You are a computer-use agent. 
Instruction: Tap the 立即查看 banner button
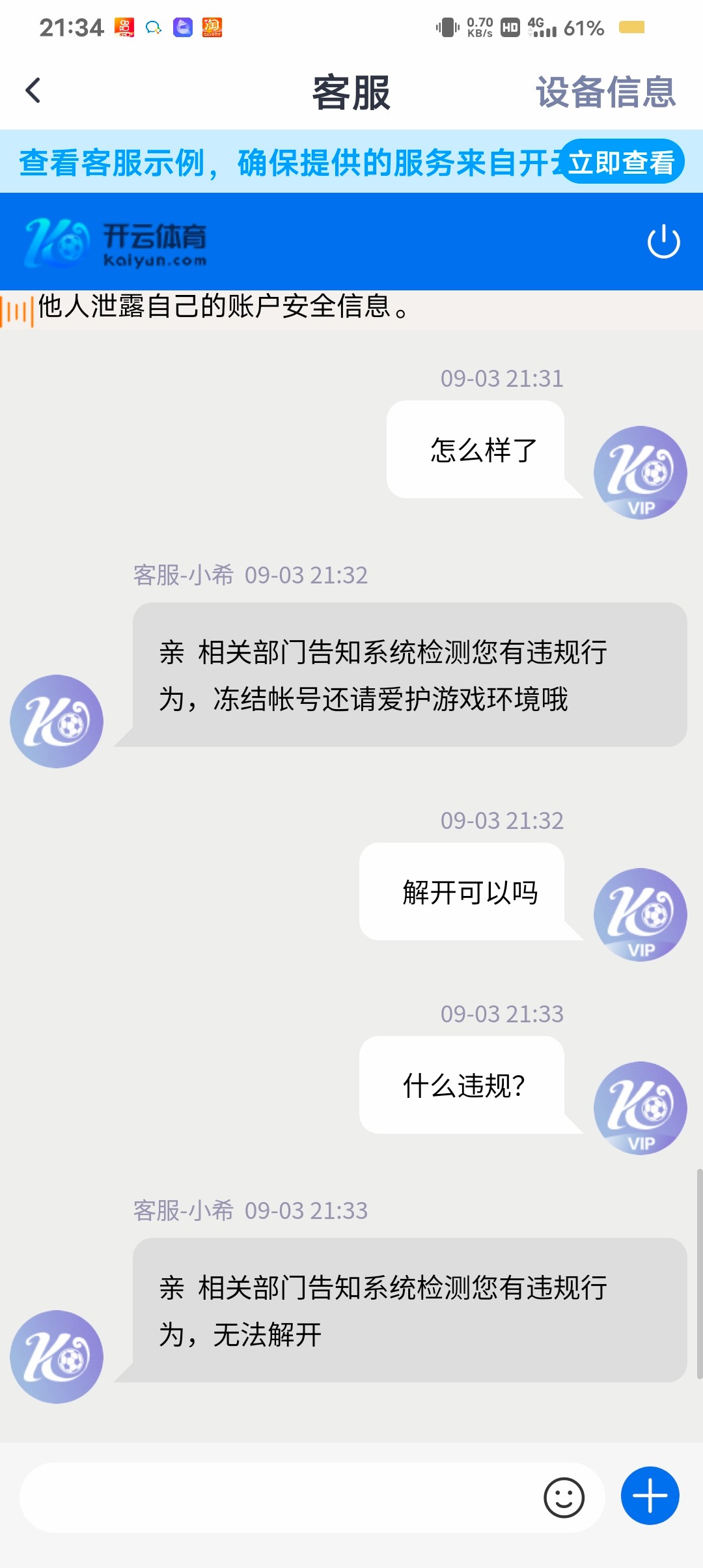[621, 161]
